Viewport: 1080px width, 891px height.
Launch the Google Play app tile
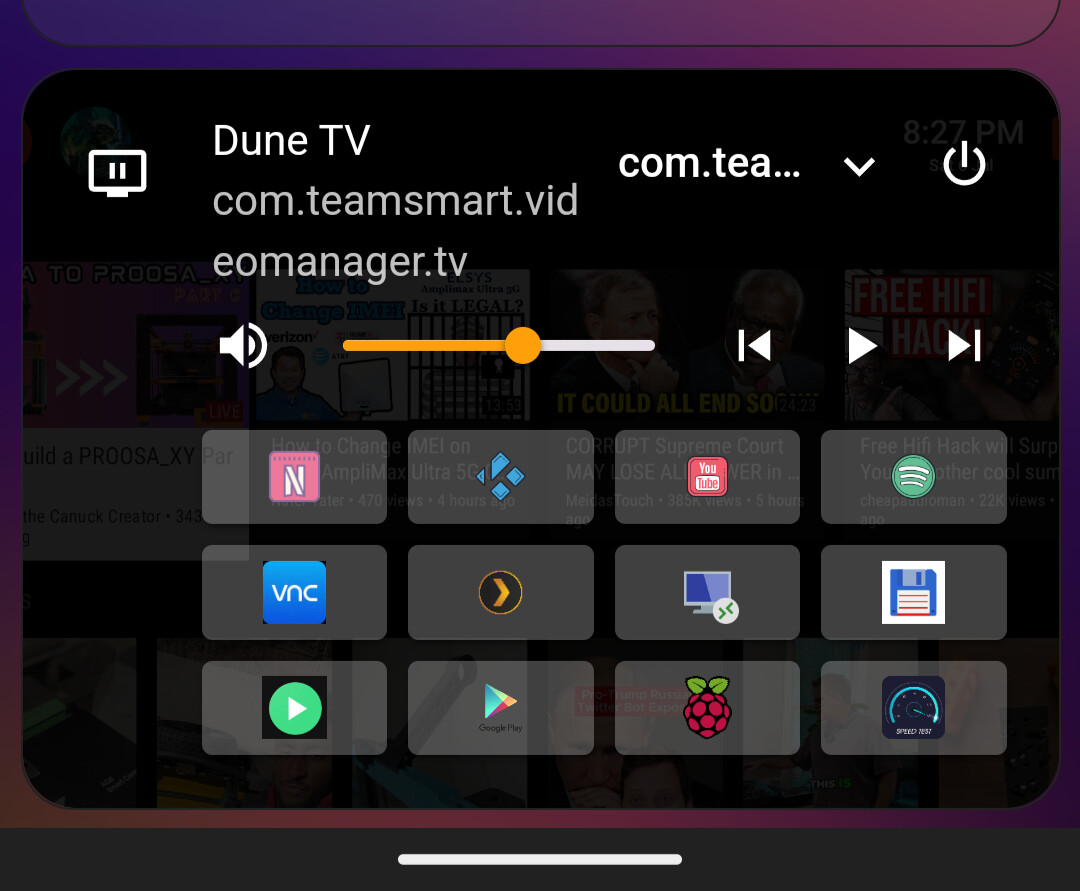pos(500,708)
